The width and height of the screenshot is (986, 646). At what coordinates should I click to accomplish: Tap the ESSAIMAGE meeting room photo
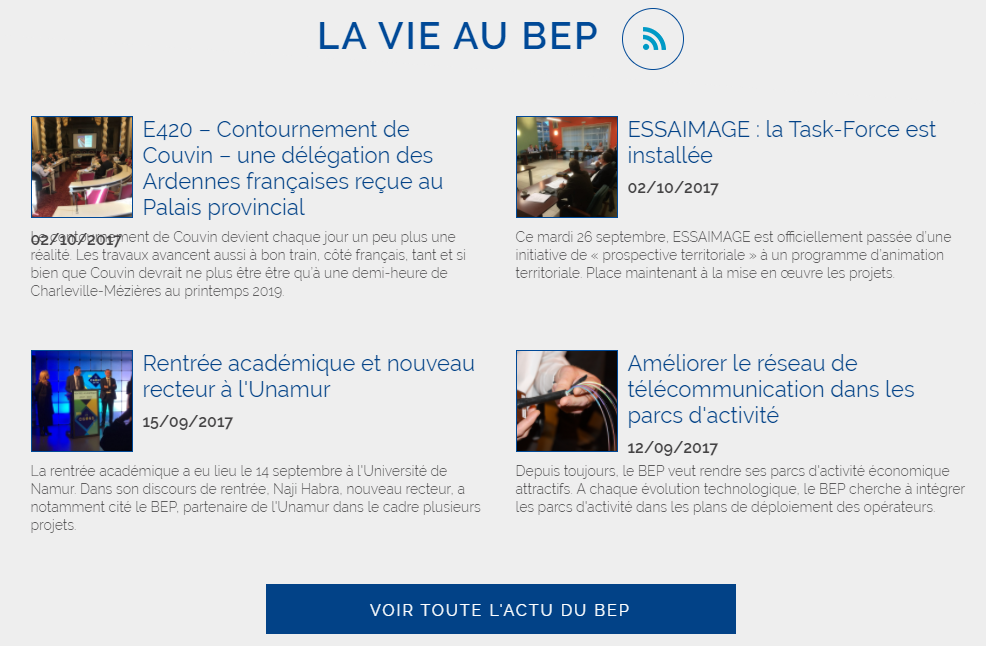(x=567, y=167)
